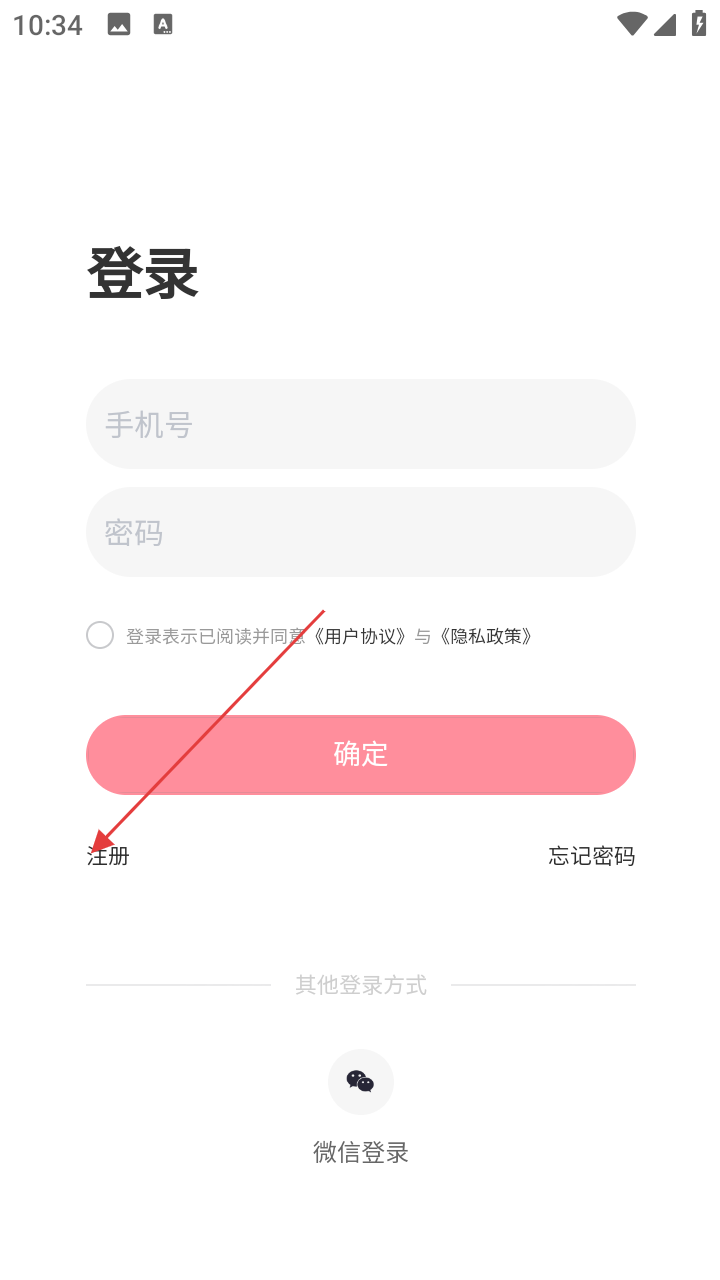
Task: Log in with the WeChat icon
Action: tap(360, 1082)
